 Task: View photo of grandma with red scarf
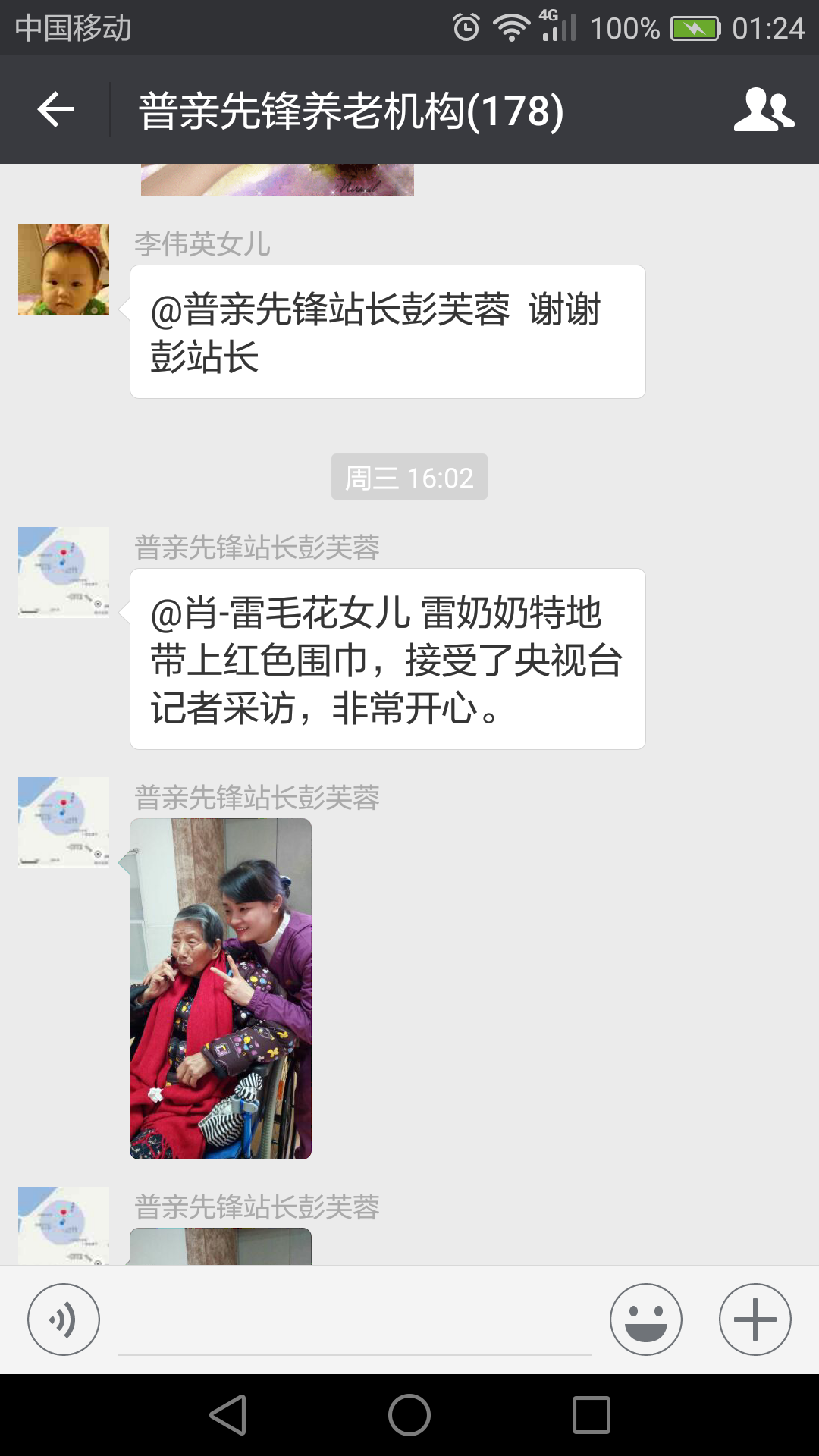[221, 988]
